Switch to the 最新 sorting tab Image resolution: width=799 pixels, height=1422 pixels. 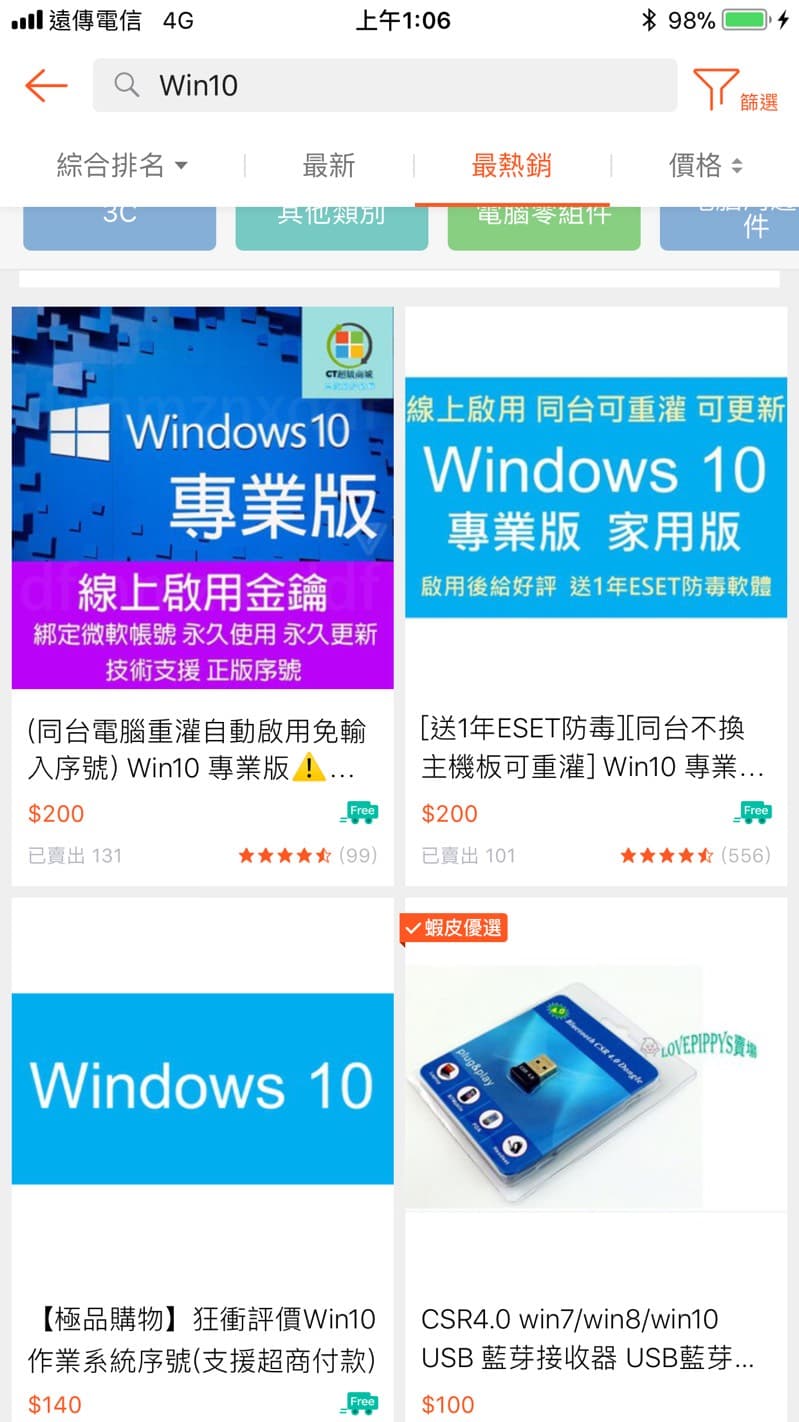(329, 165)
